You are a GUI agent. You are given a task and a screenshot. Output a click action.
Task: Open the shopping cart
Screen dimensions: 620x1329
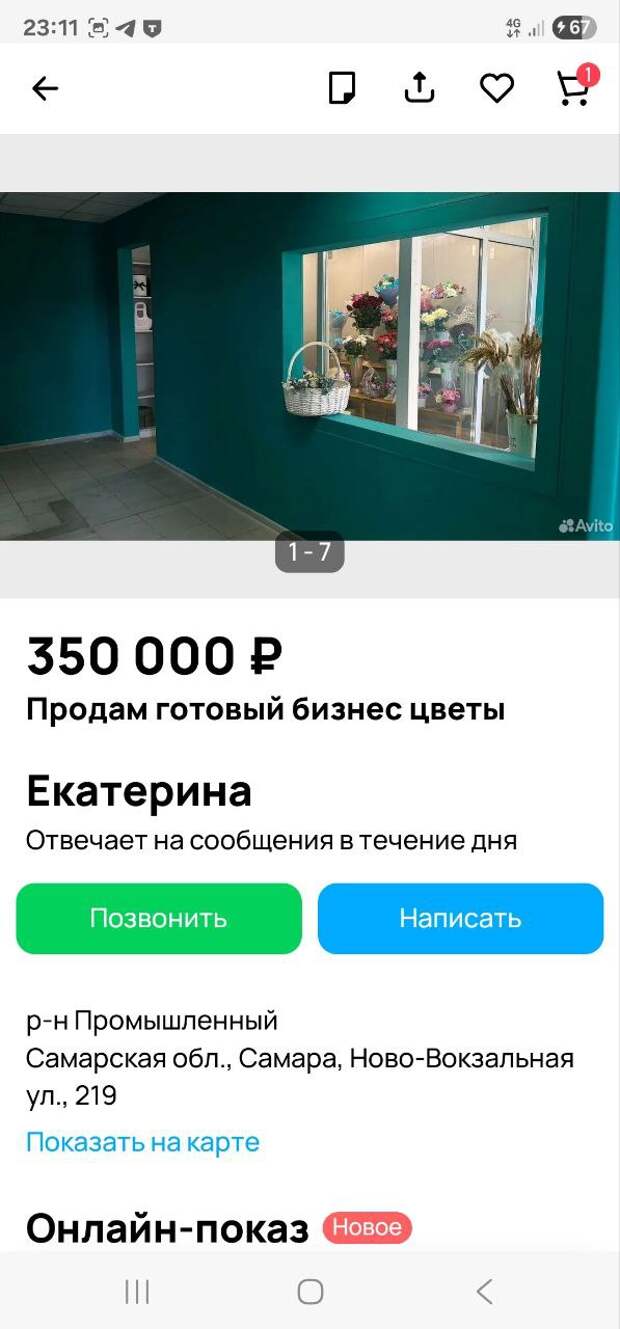[x=574, y=89]
